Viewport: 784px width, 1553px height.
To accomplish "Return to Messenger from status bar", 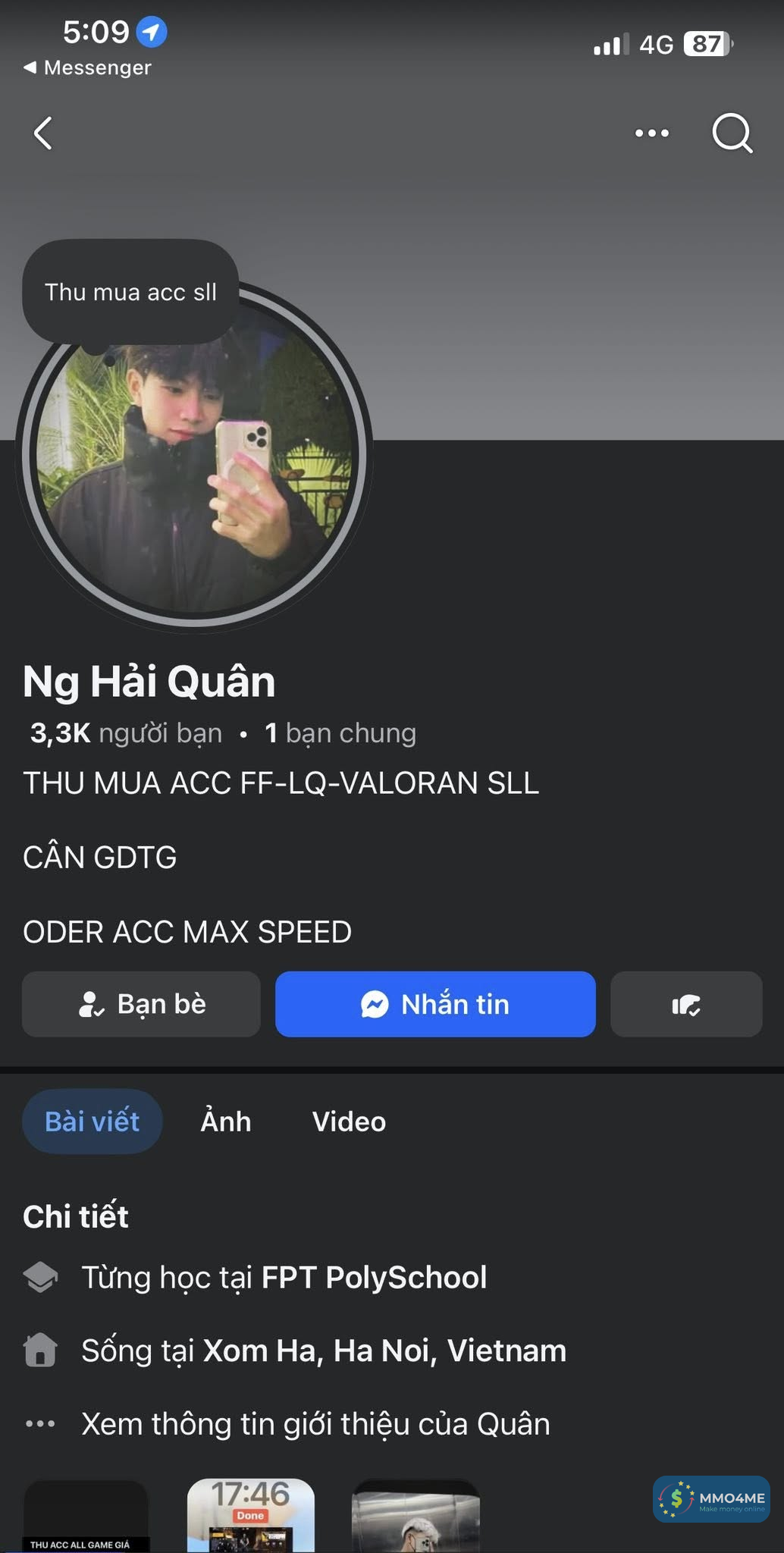I will (88, 67).
